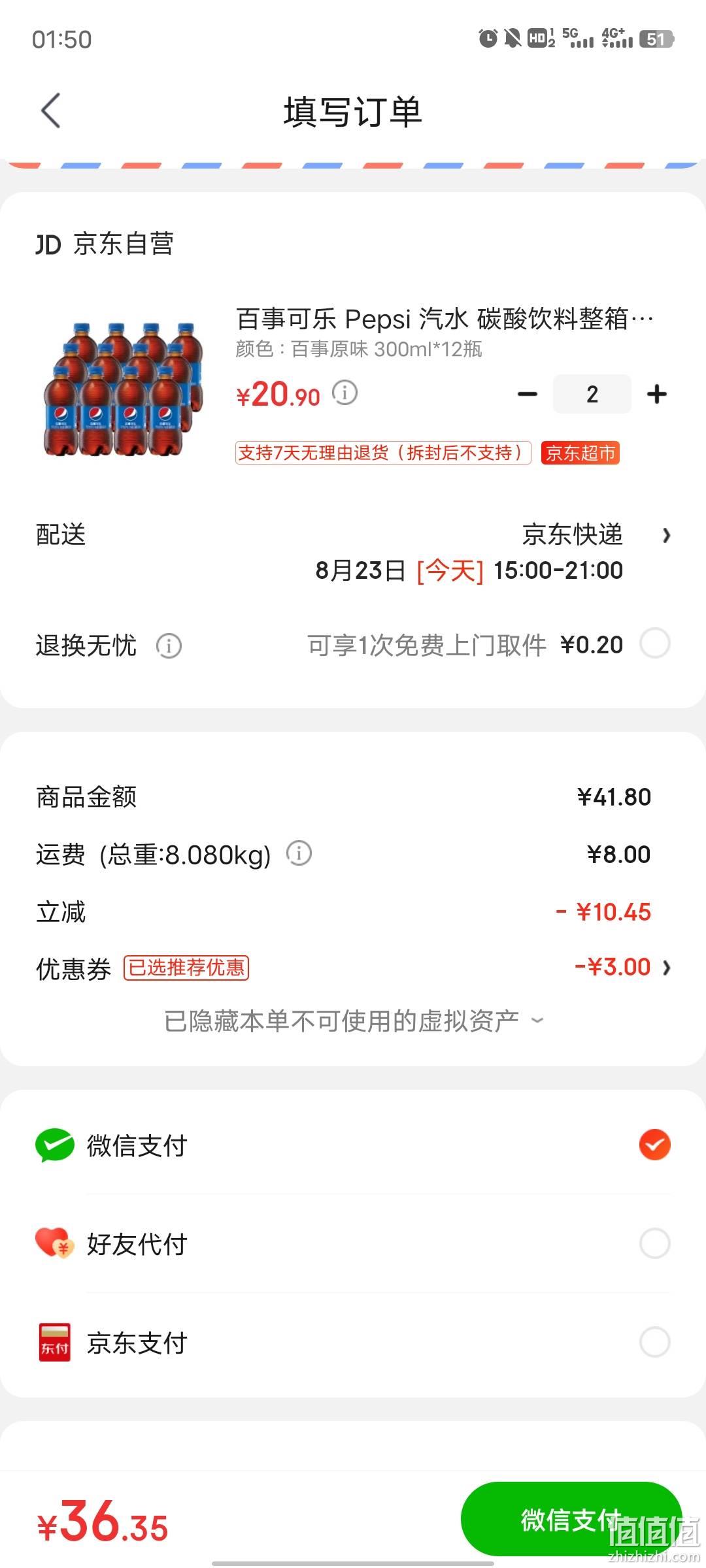Viewport: 706px width, 1568px height.
Task: Tap the quantity field showing 2
Action: (592, 394)
